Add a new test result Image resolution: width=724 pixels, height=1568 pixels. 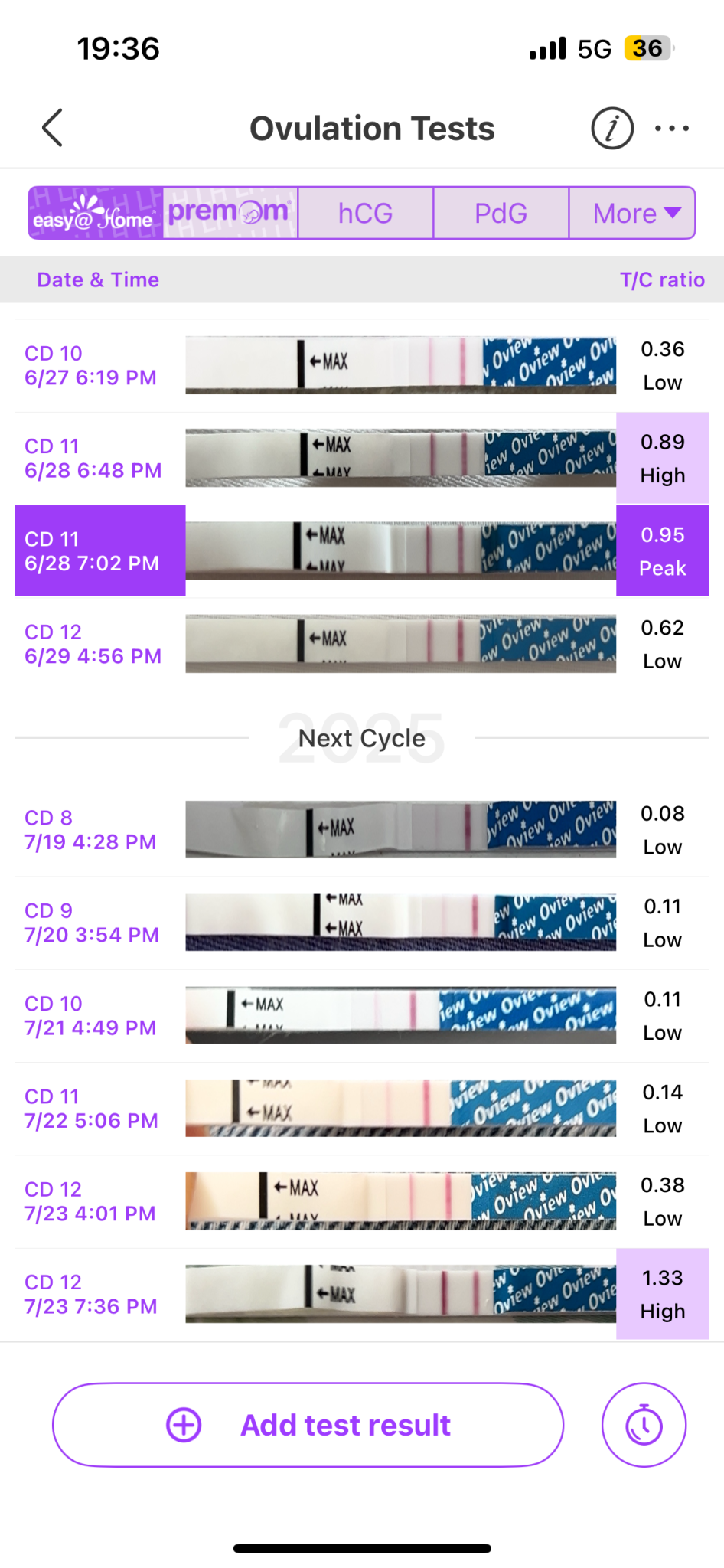(x=308, y=1425)
